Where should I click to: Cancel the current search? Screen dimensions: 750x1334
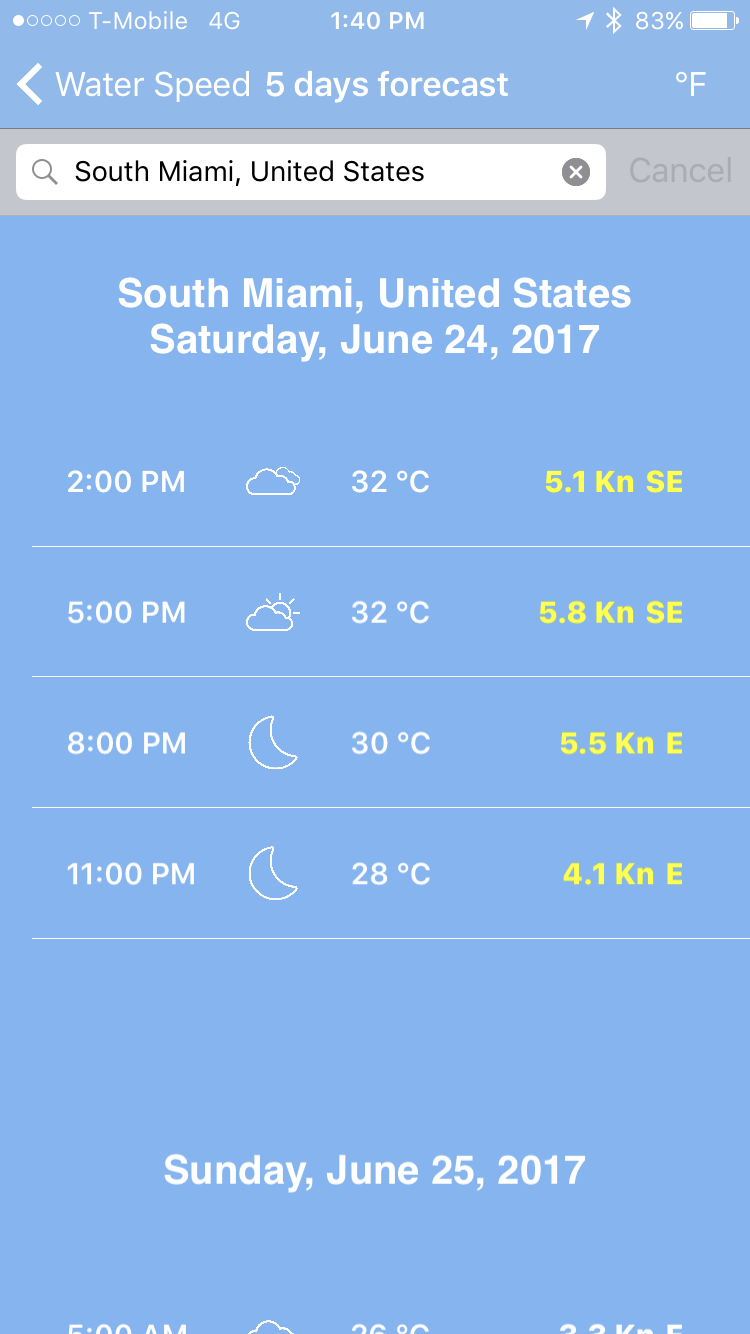pyautogui.click(x=679, y=170)
